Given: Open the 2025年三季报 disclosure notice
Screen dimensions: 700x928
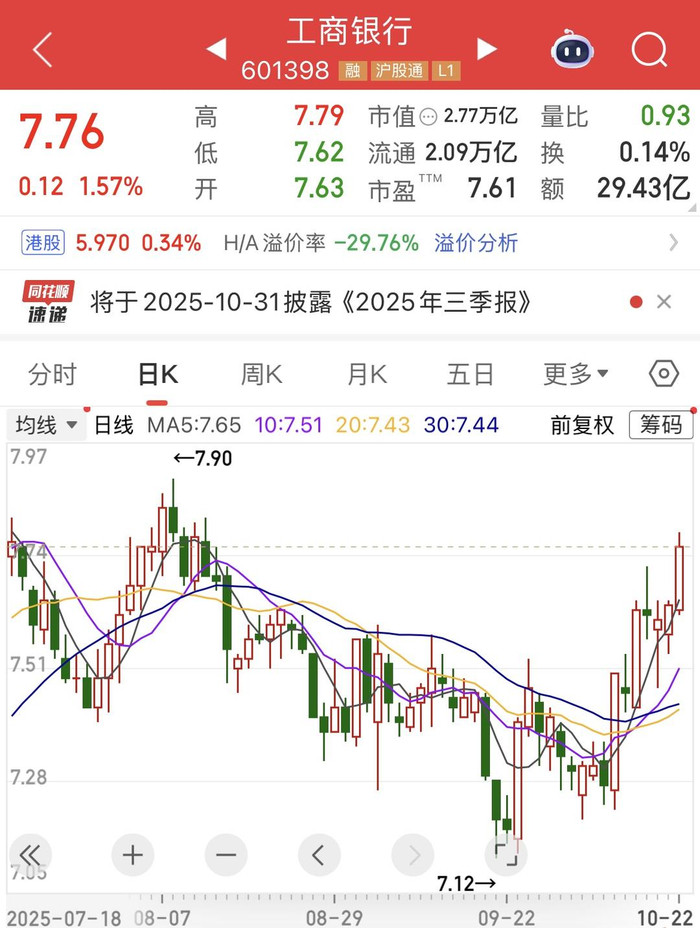Looking at the screenshot, I should click(310, 302).
